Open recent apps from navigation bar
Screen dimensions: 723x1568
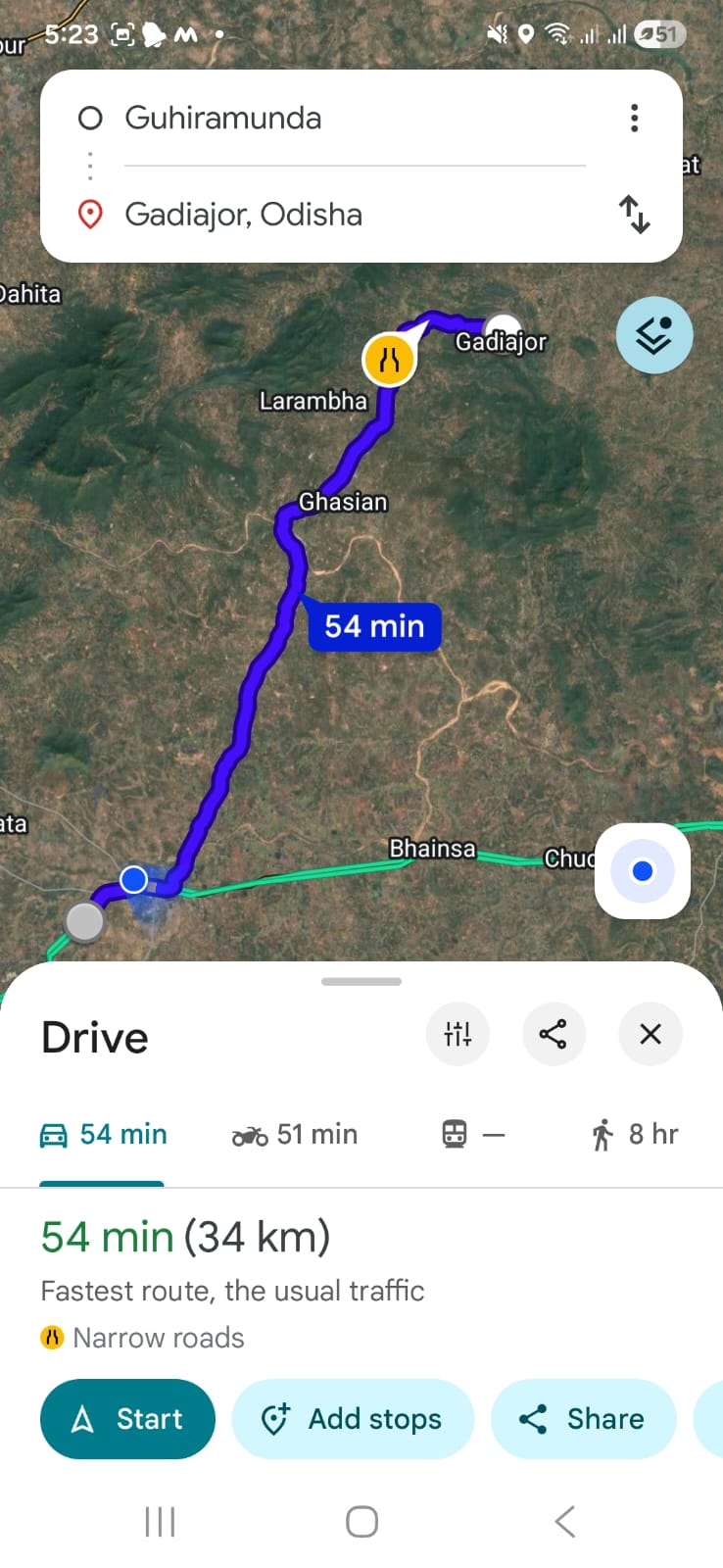tap(160, 1522)
